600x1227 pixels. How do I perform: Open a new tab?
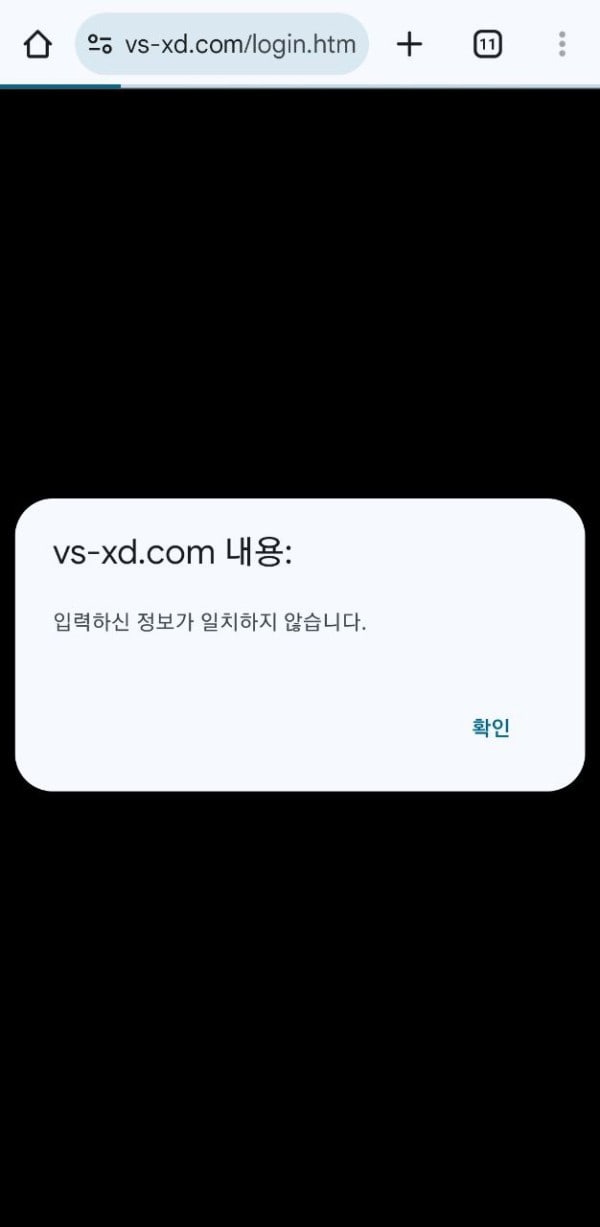(410, 44)
